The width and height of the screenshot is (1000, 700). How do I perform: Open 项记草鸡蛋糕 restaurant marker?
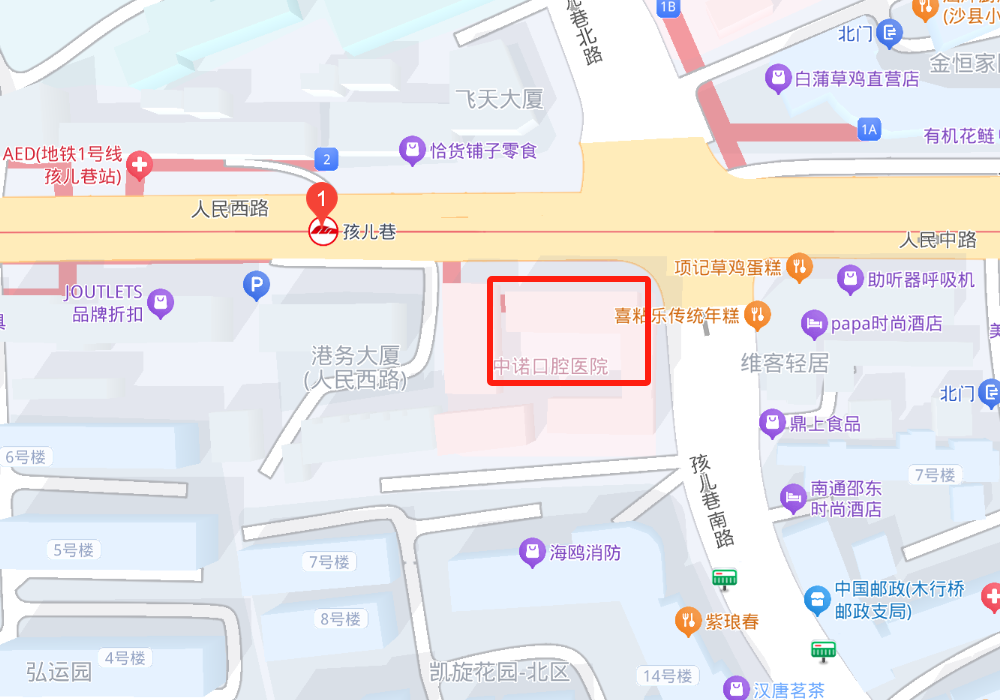(x=798, y=267)
